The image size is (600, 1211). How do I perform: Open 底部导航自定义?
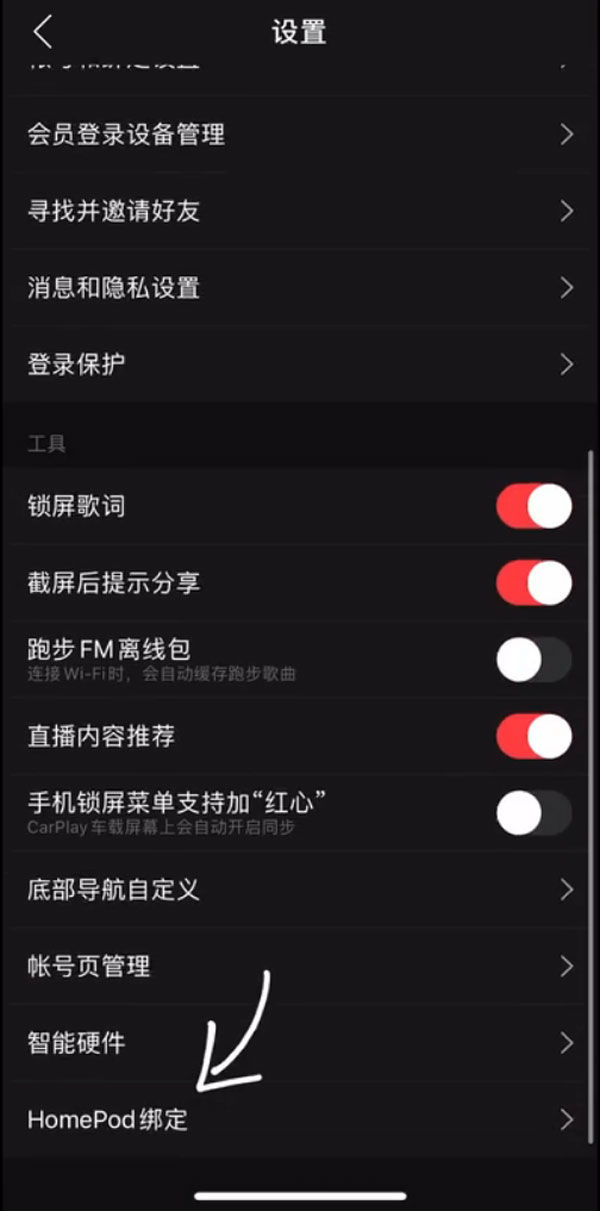coord(300,889)
